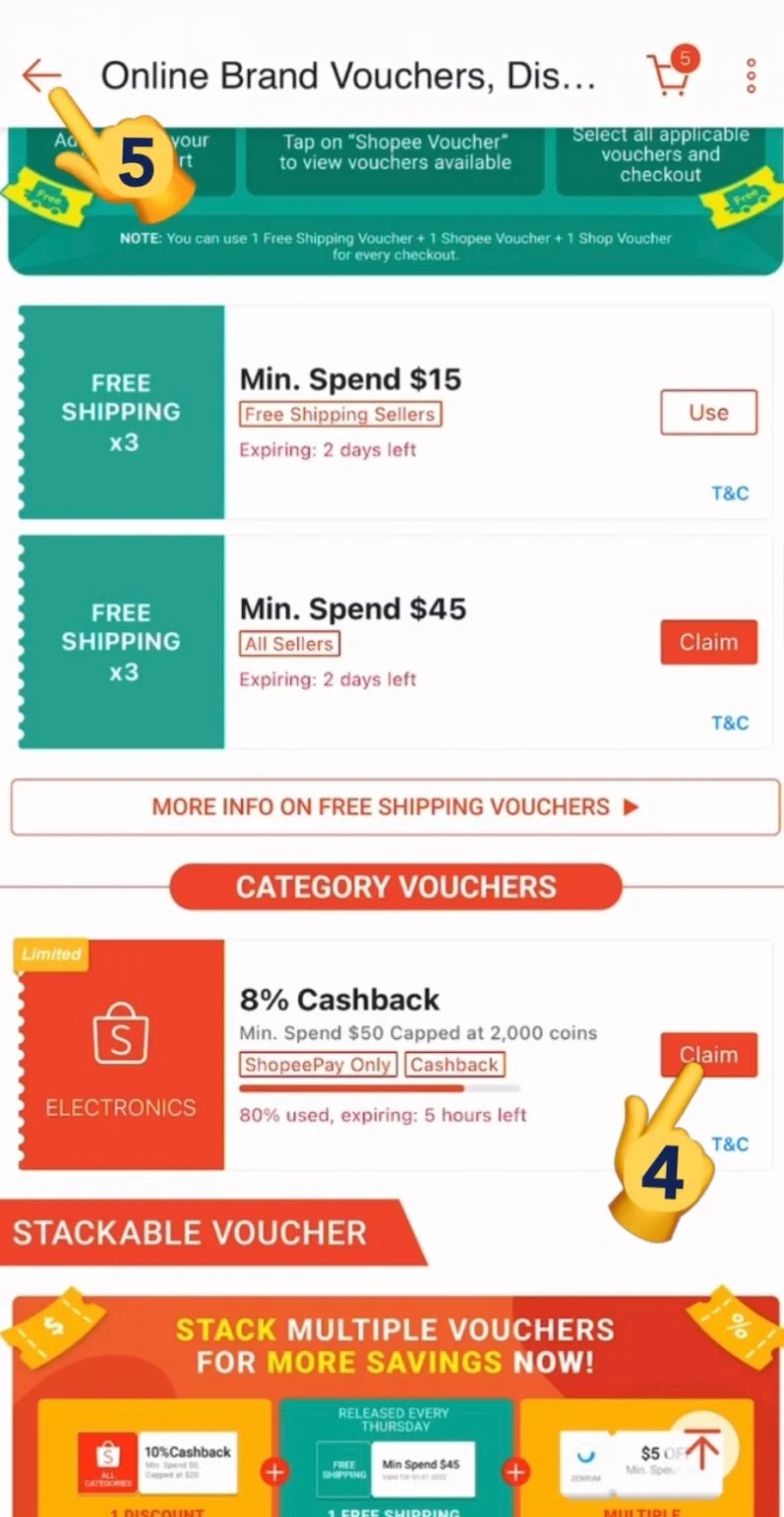
Task: Open the three-dot overflow menu
Action: pos(751,75)
